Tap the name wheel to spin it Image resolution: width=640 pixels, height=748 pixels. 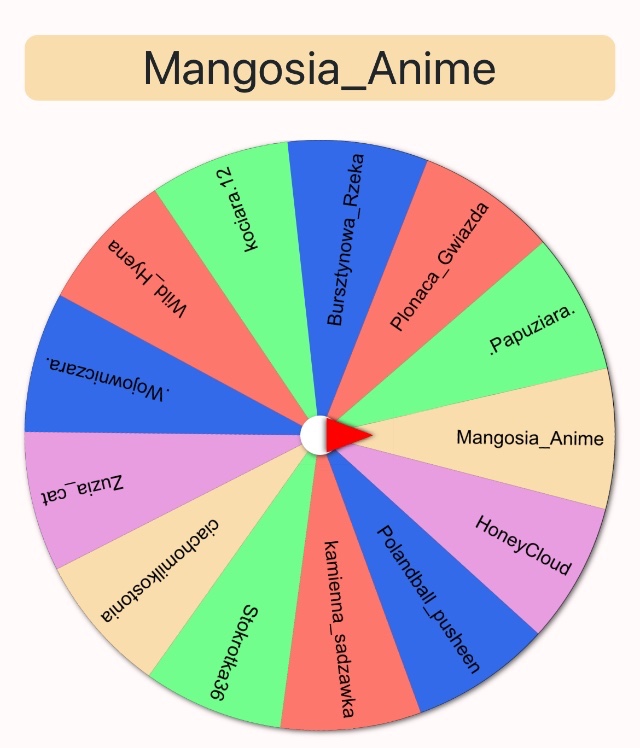[320, 436]
